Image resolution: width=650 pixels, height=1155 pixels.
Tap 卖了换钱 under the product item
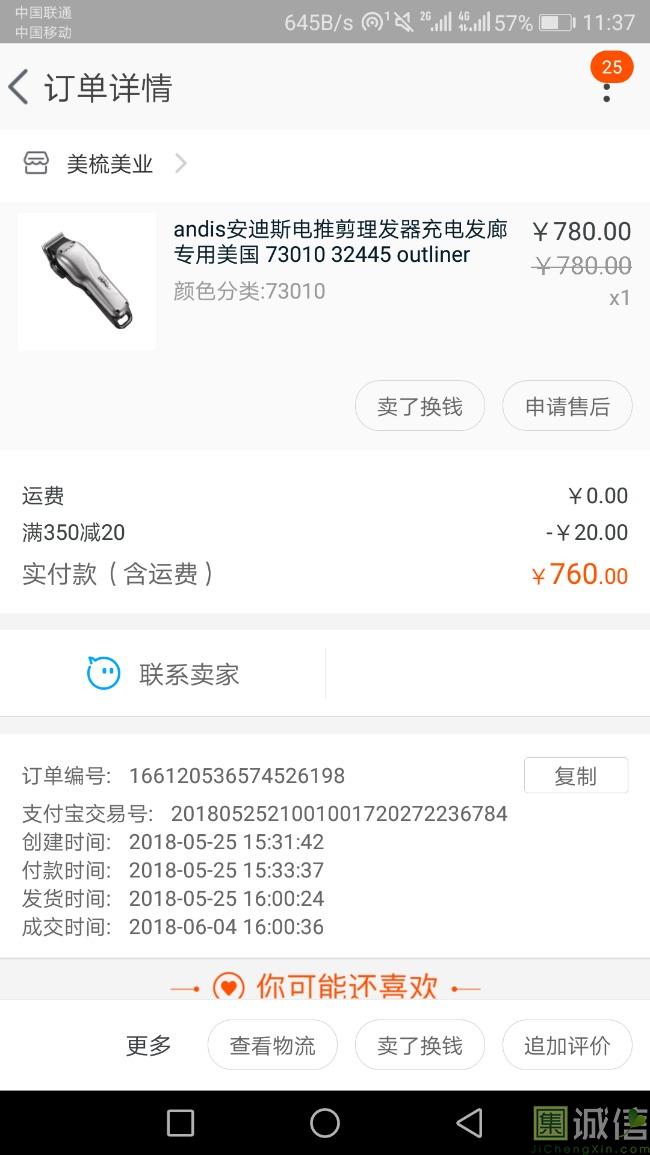pos(420,406)
